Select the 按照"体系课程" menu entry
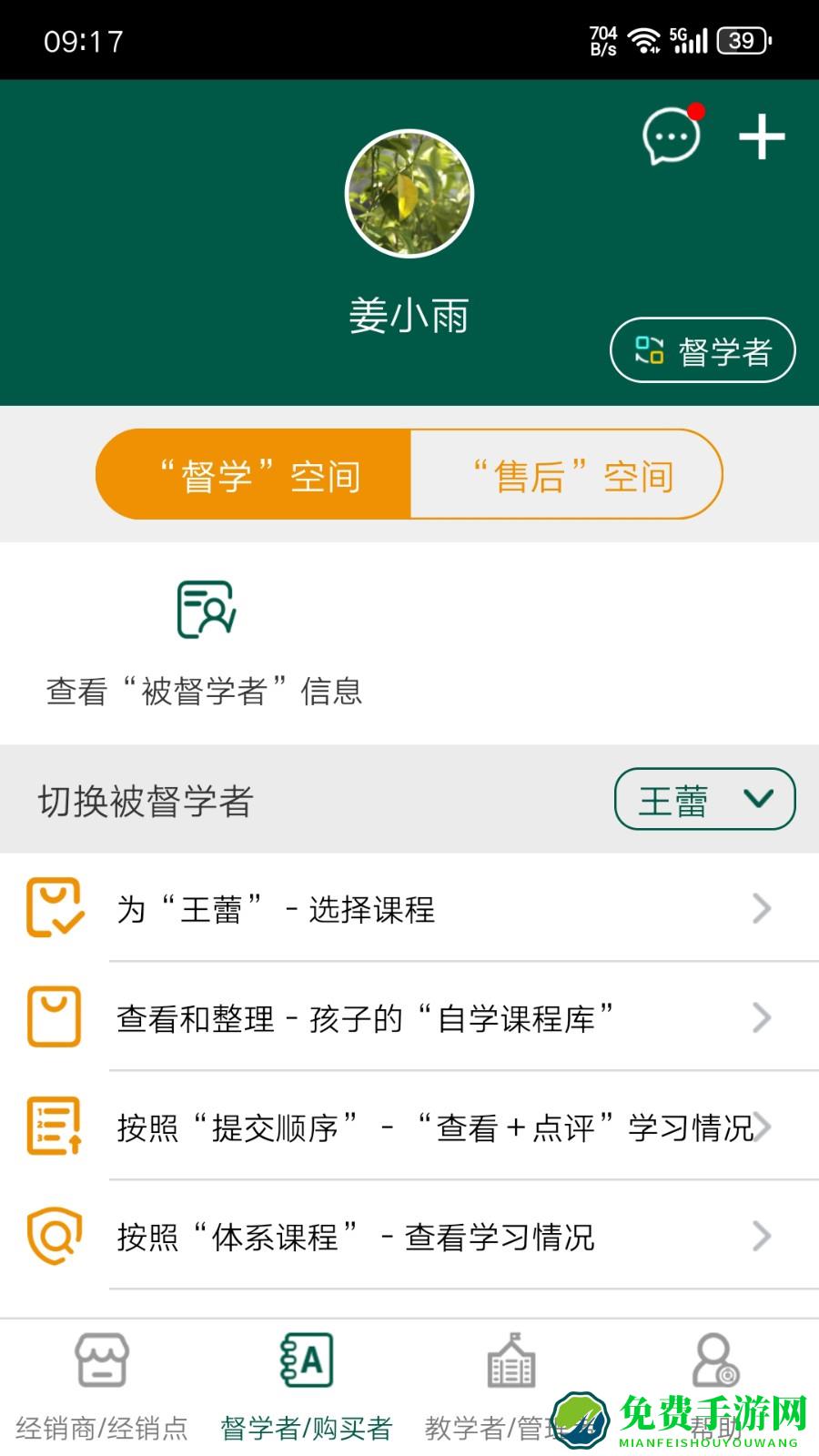 coord(355,1238)
